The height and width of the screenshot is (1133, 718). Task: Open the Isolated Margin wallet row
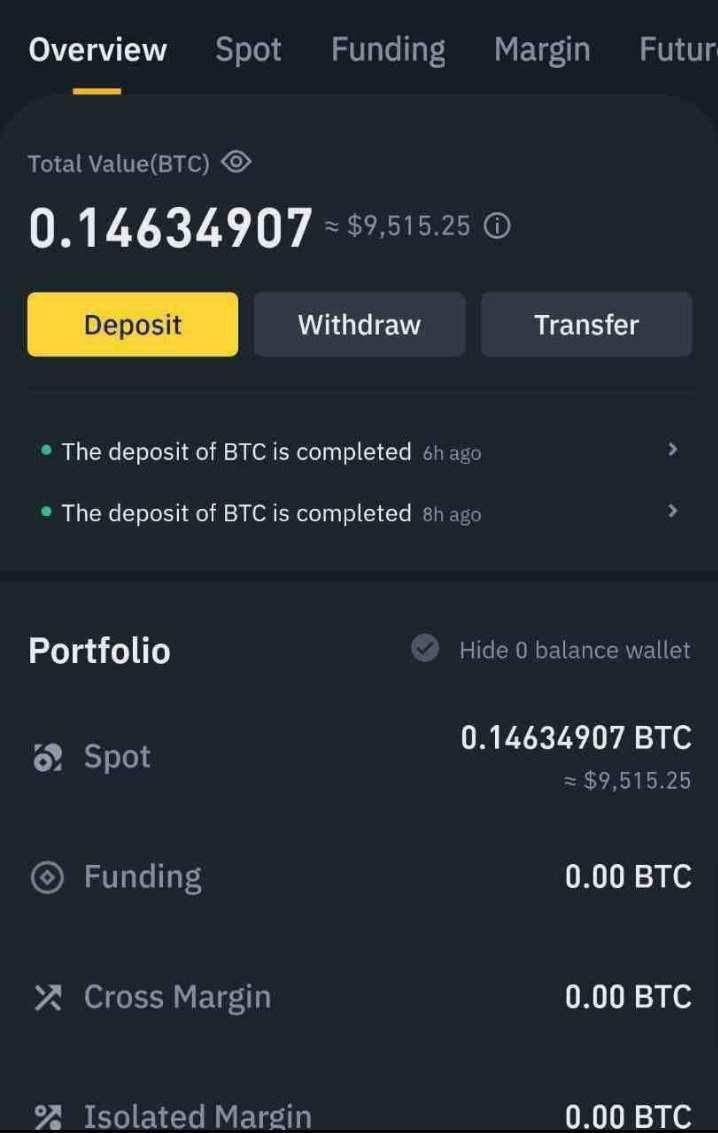point(360,1115)
